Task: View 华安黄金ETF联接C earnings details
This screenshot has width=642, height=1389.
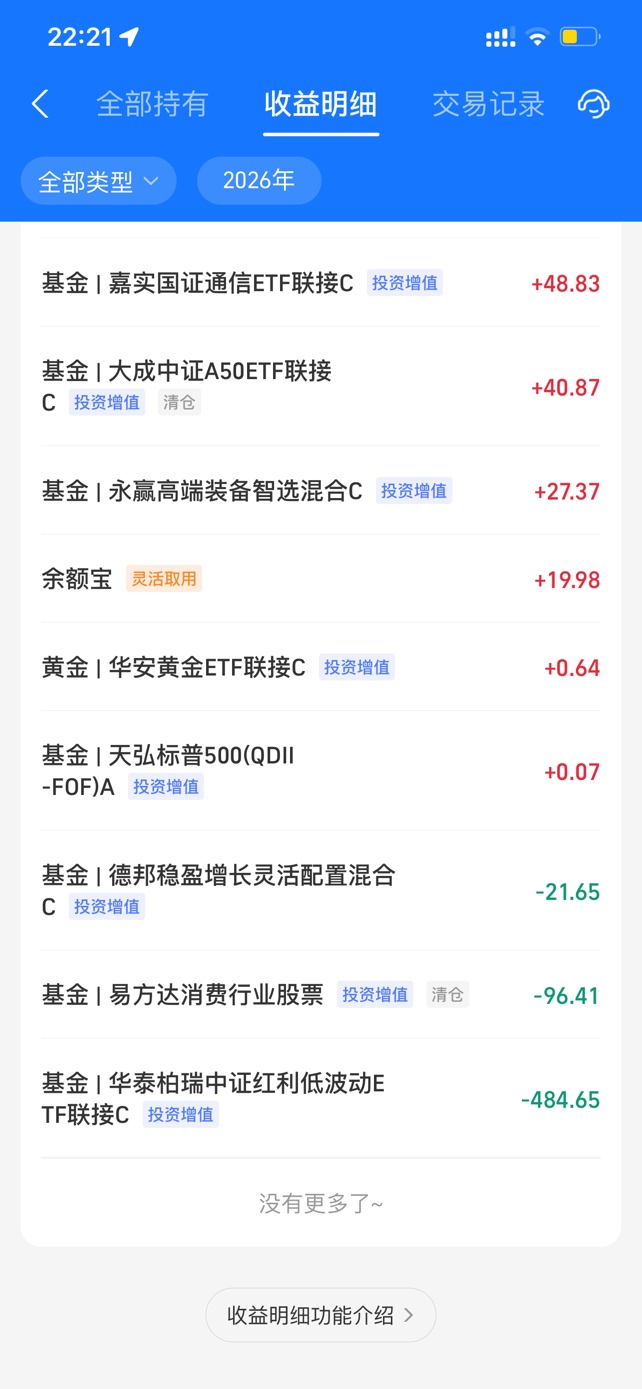Action: pyautogui.click(x=320, y=667)
